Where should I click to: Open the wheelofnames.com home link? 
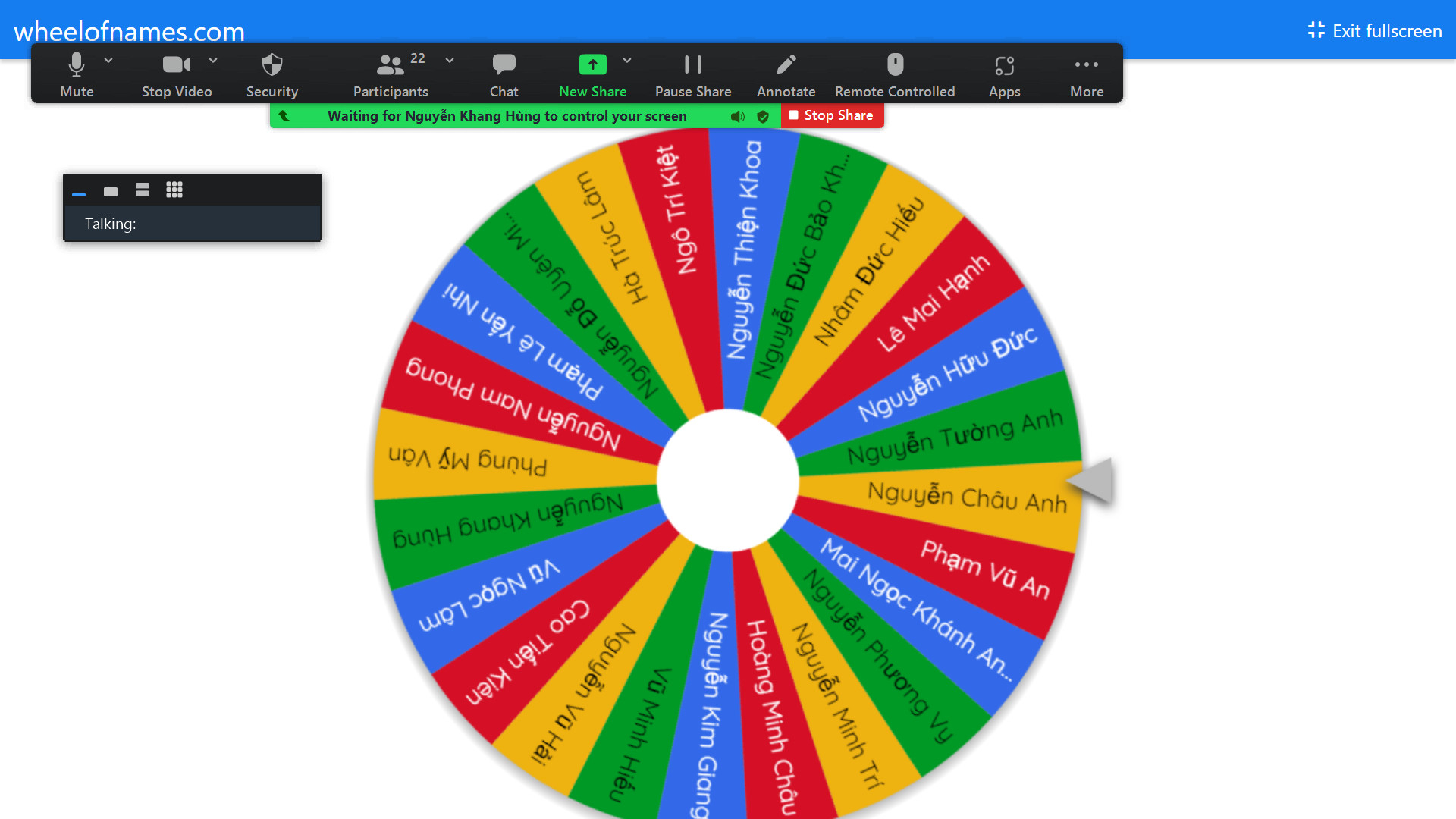click(x=129, y=32)
